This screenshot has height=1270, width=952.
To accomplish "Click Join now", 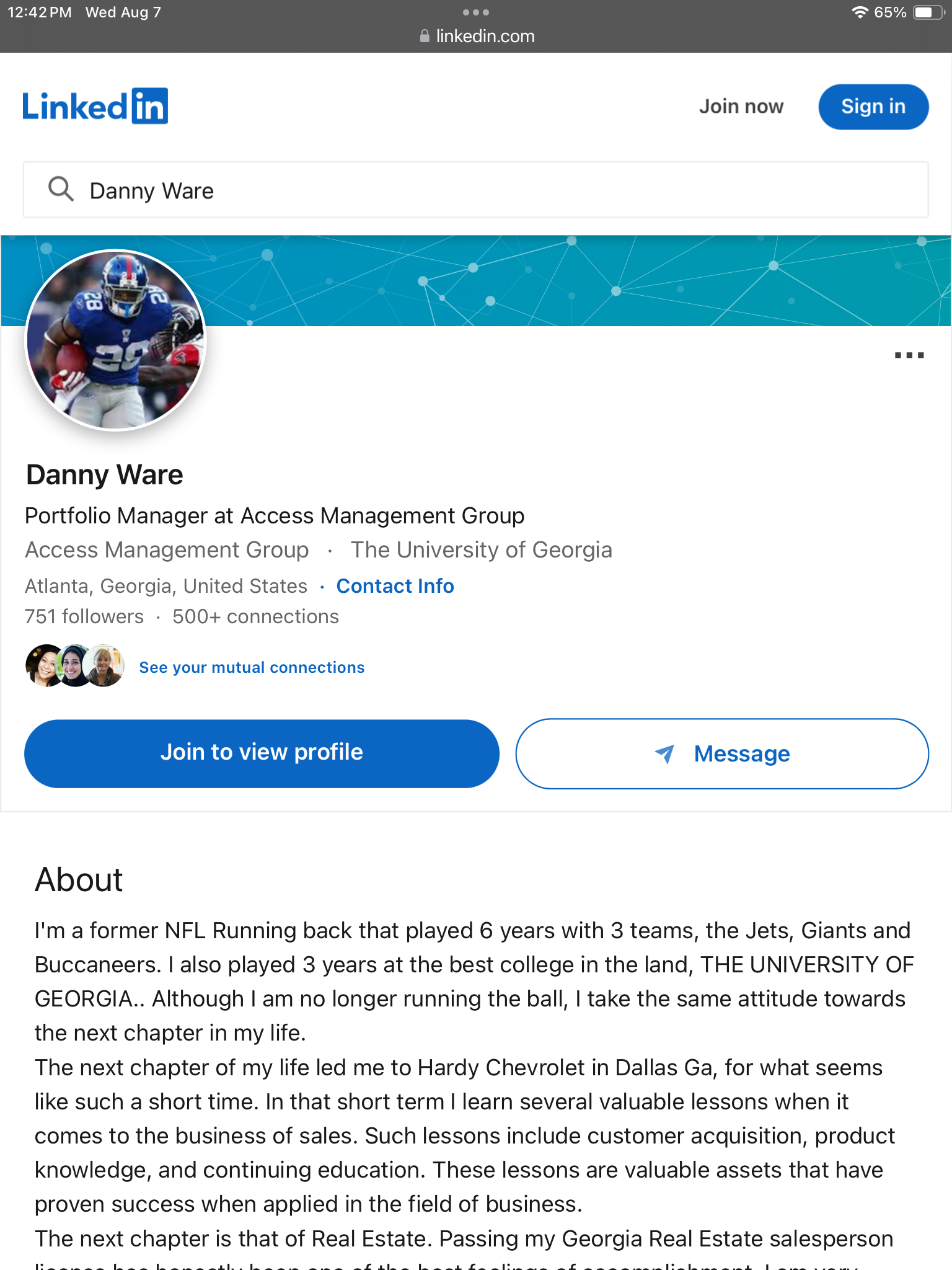I will point(741,106).
